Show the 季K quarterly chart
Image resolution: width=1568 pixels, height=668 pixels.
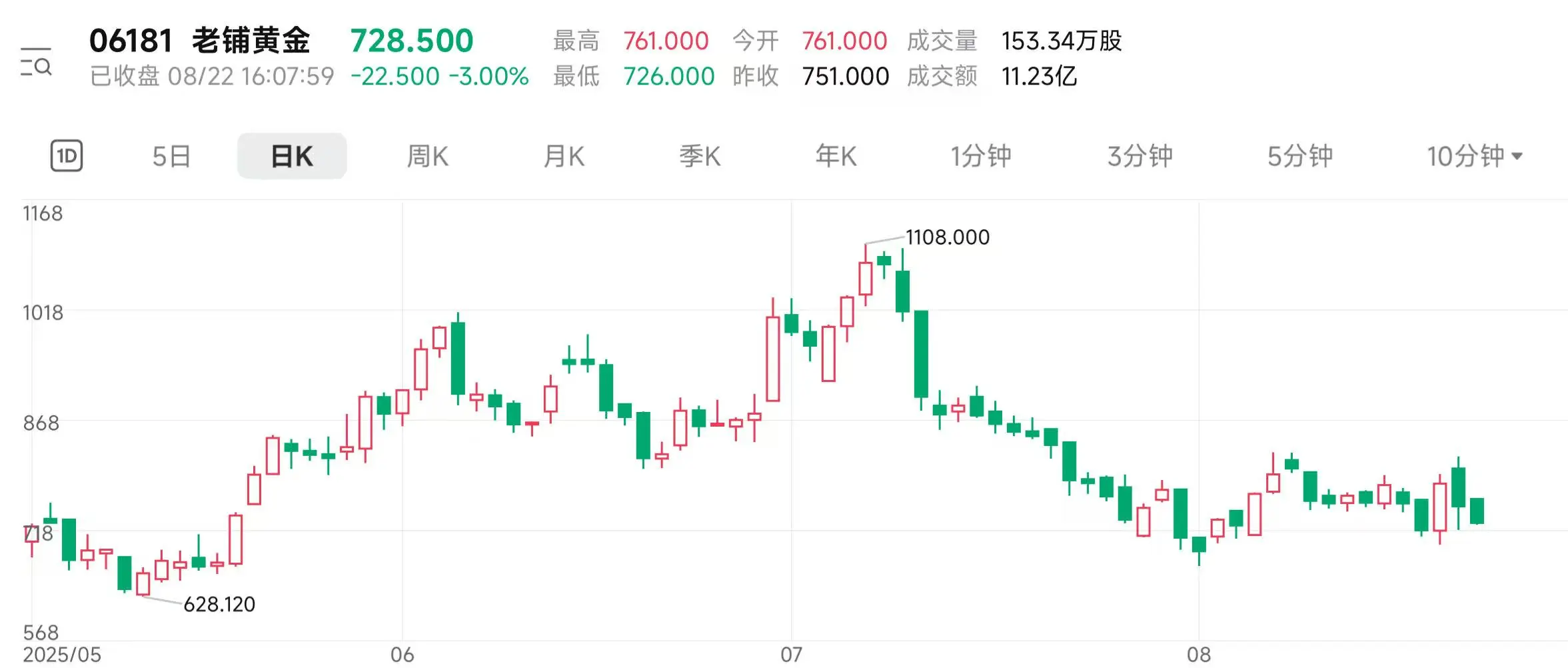pyautogui.click(x=700, y=157)
